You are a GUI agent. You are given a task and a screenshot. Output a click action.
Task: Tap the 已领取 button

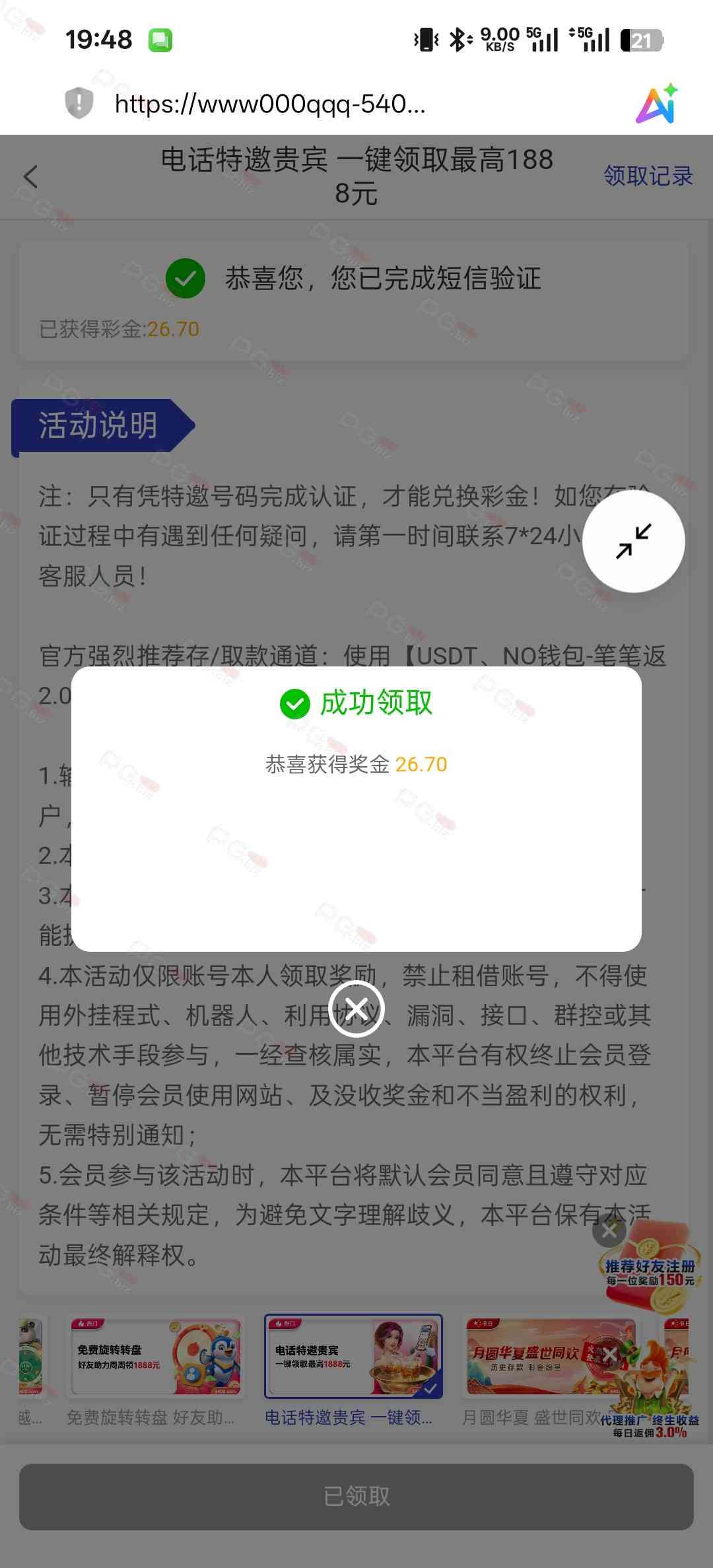point(356,1497)
